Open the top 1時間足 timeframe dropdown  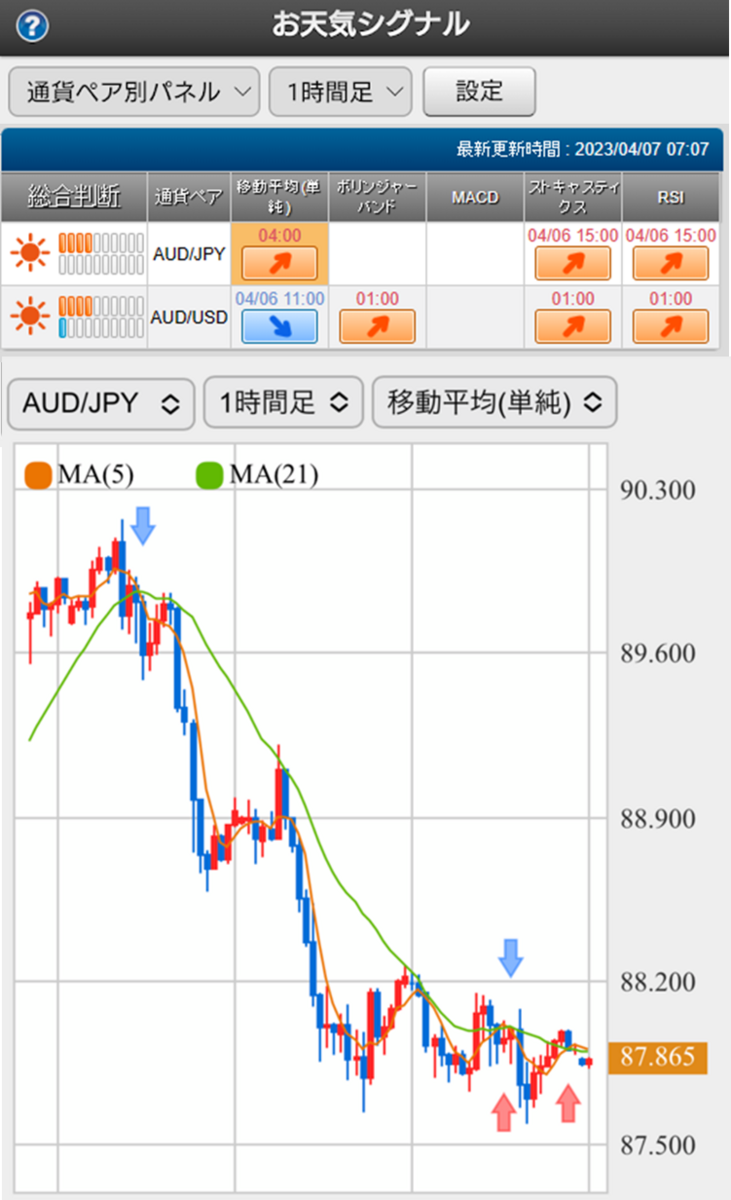(x=340, y=93)
